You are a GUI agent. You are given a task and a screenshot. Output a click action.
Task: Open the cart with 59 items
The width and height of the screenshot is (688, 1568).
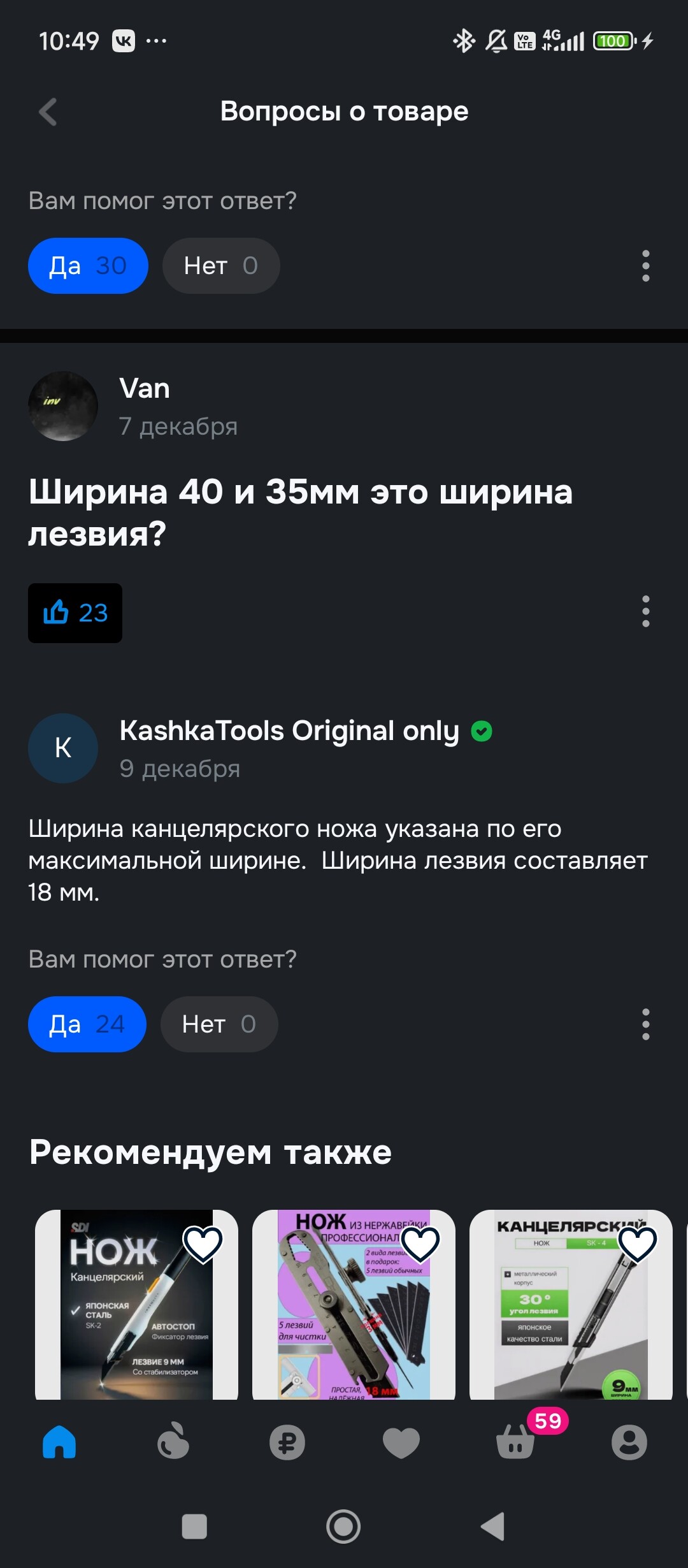point(516,1442)
